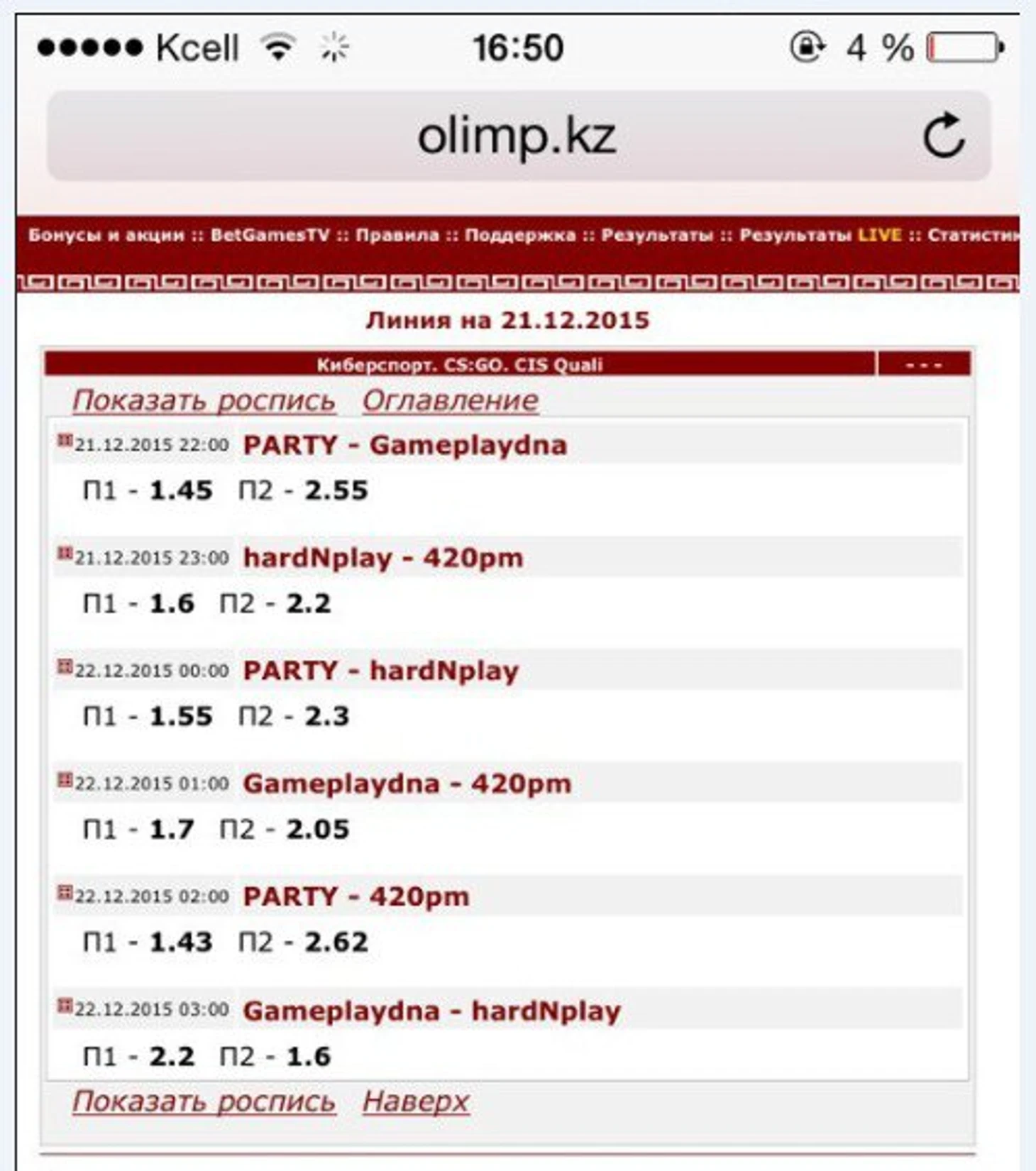Image resolution: width=1036 pixels, height=1171 pixels.
Task: Select the 1.45 odds for PARTY - Gameplaydna
Action: [181, 491]
